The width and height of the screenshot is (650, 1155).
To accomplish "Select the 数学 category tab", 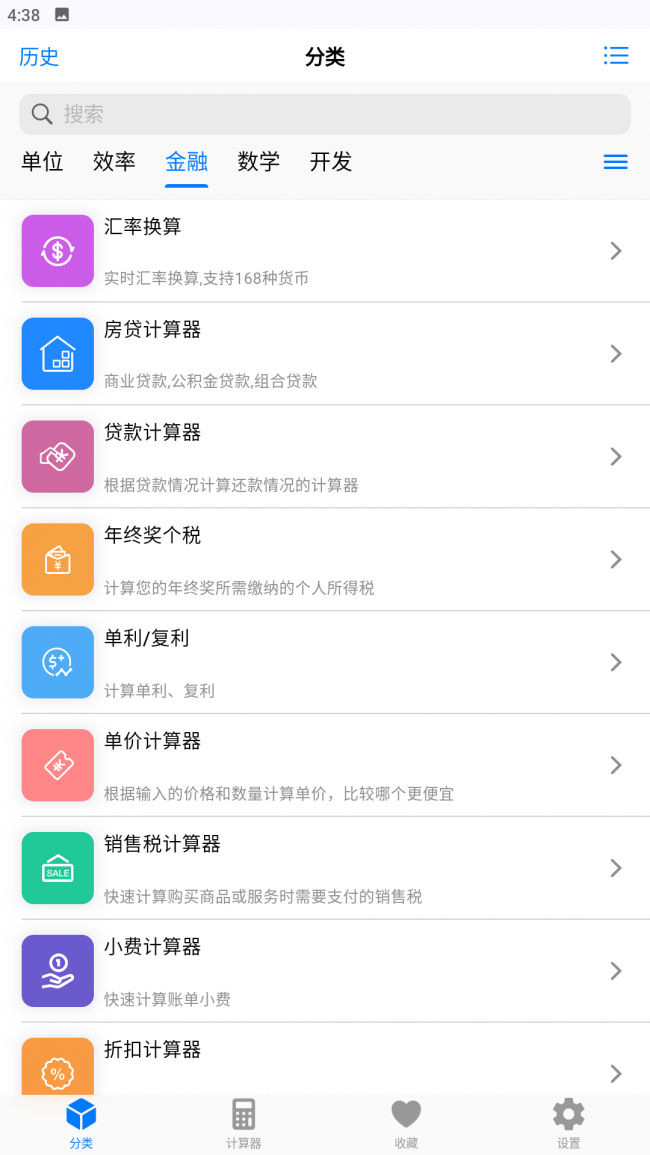I will tap(258, 162).
